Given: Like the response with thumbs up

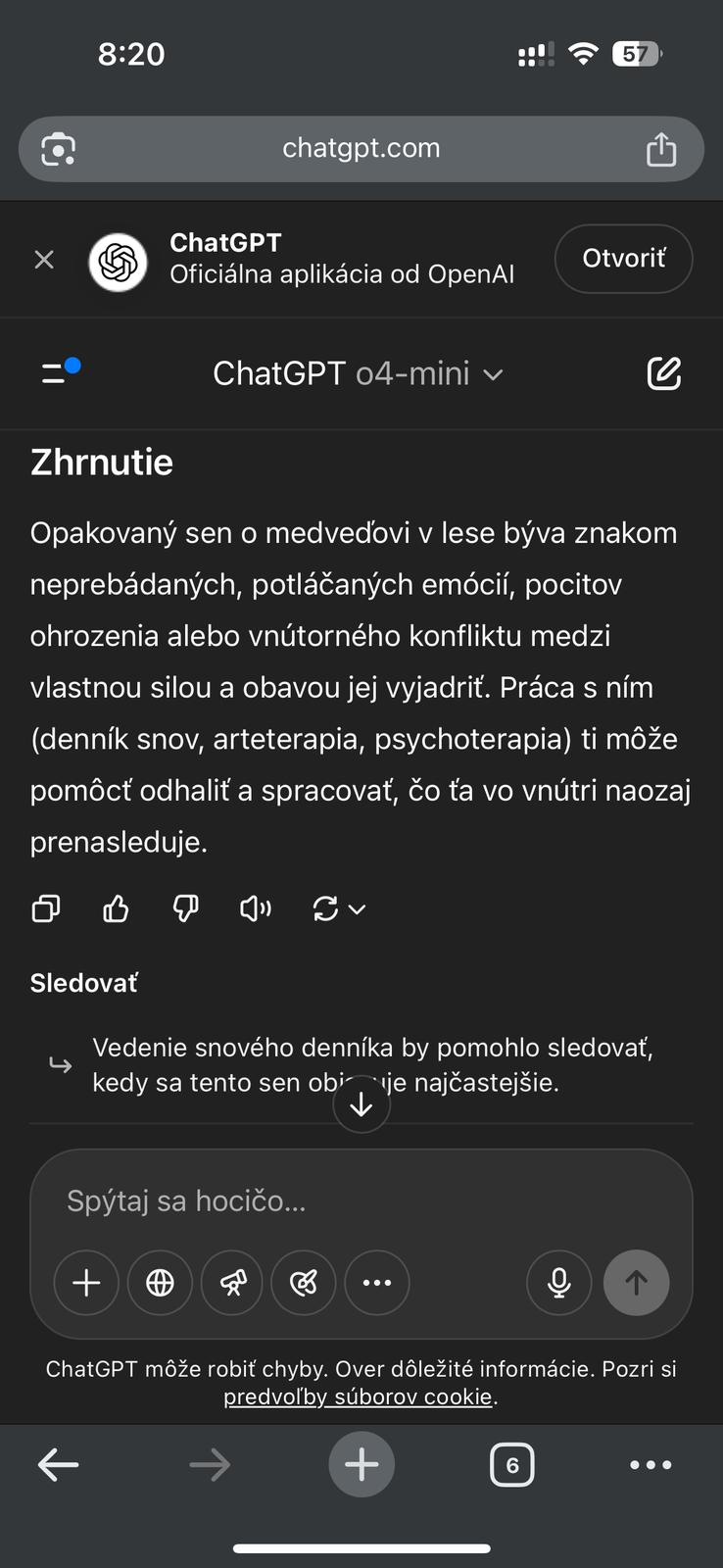Looking at the screenshot, I should point(116,909).
